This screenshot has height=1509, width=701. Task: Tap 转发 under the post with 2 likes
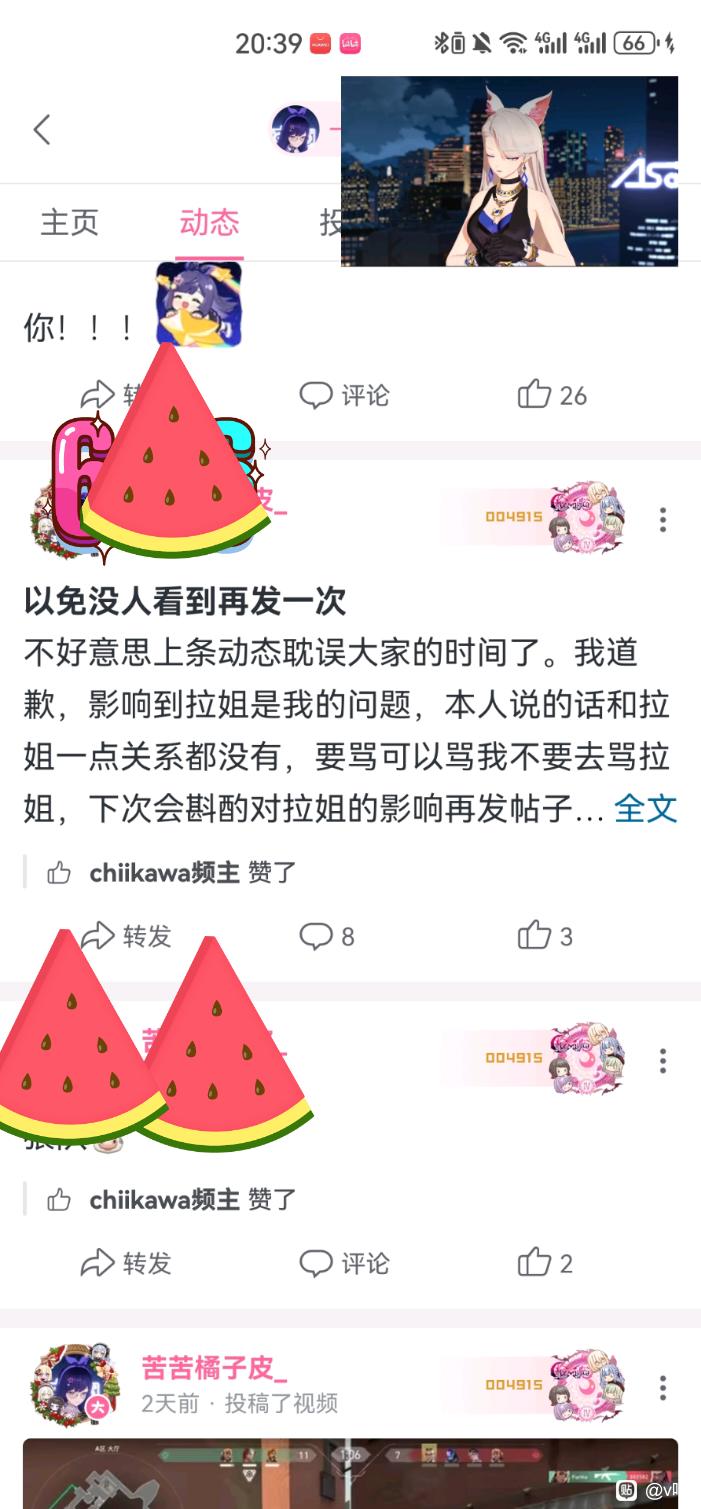(x=126, y=1263)
